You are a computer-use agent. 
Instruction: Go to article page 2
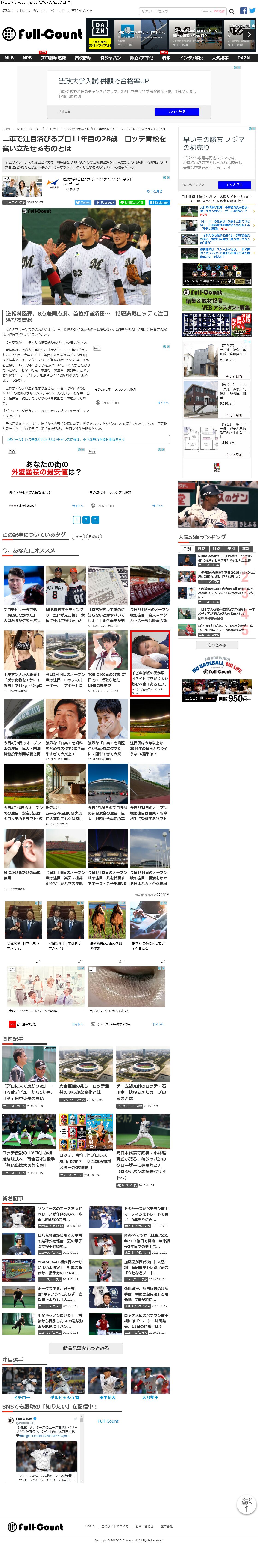pos(86,520)
